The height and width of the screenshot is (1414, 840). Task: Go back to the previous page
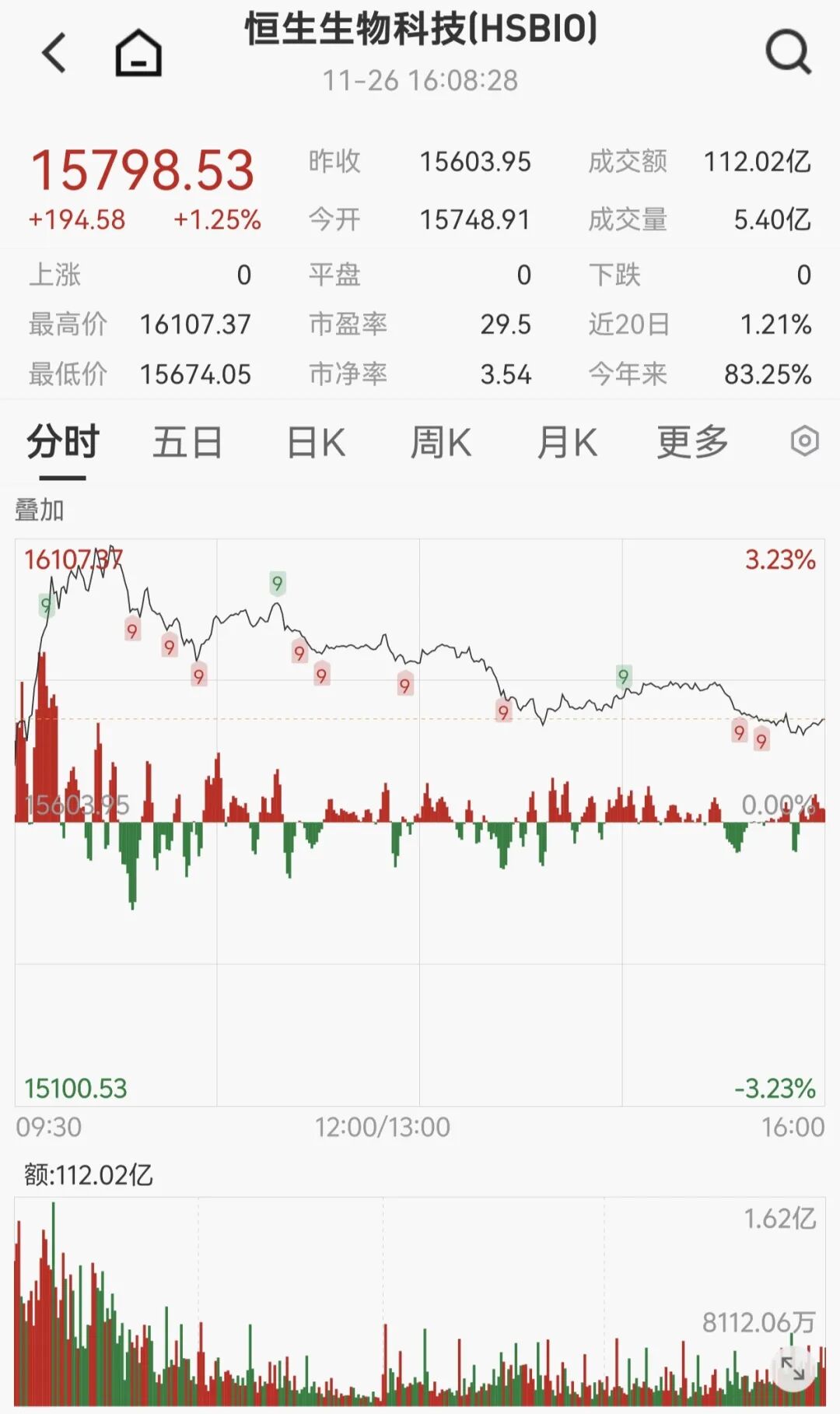click(x=54, y=54)
